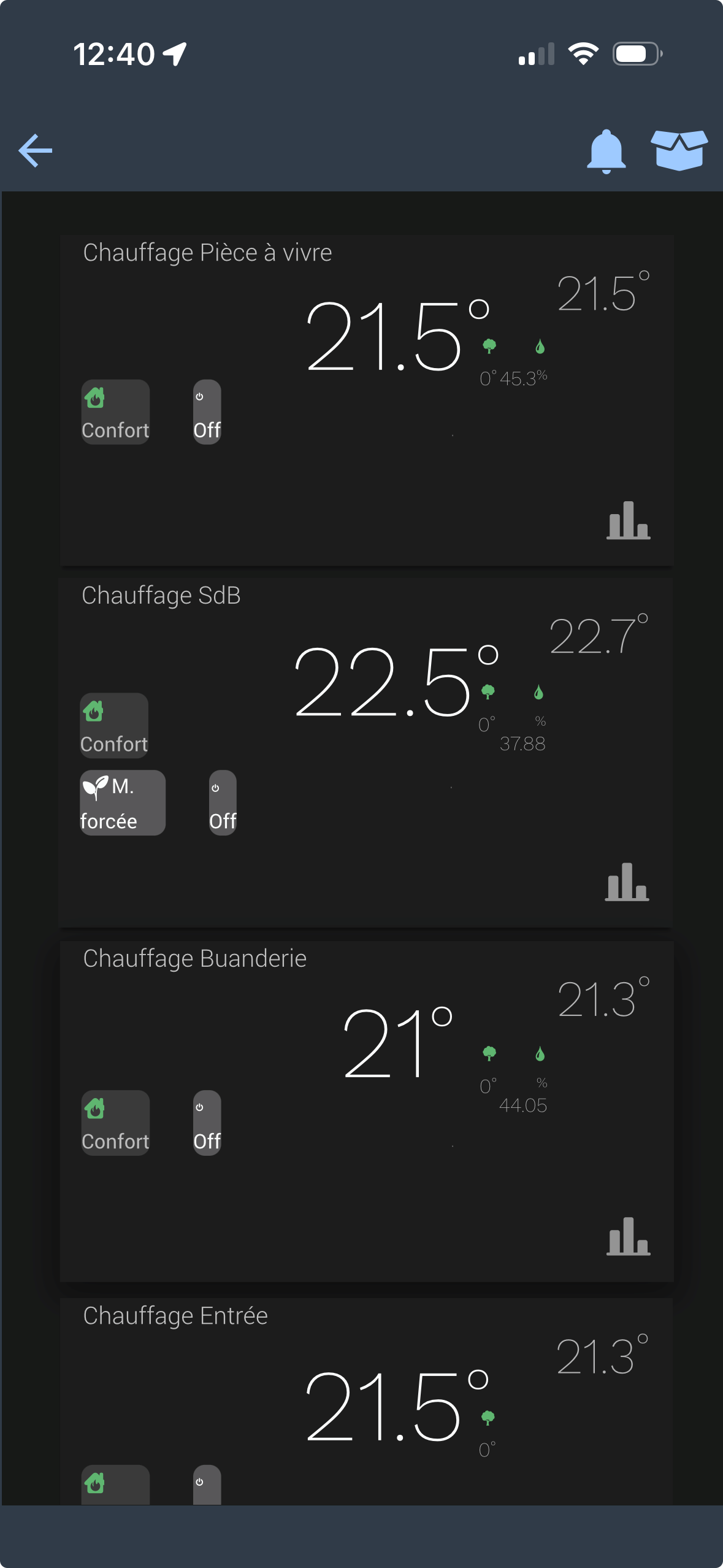Screen dimensions: 723x1568
Task: Turn off Chauffage Buanderie
Action: coord(207,1123)
